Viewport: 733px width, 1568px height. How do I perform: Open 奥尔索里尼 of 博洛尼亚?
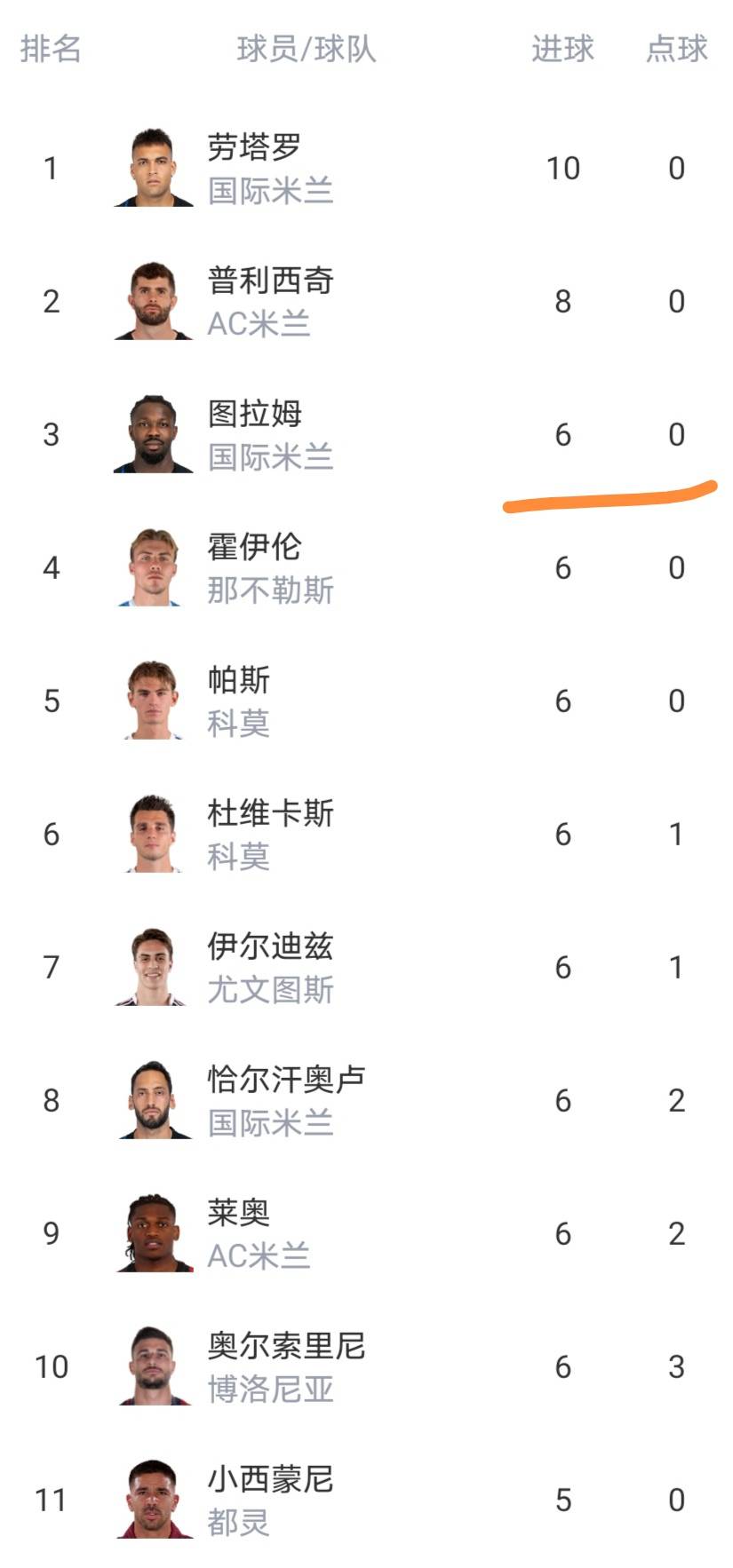[286, 1347]
